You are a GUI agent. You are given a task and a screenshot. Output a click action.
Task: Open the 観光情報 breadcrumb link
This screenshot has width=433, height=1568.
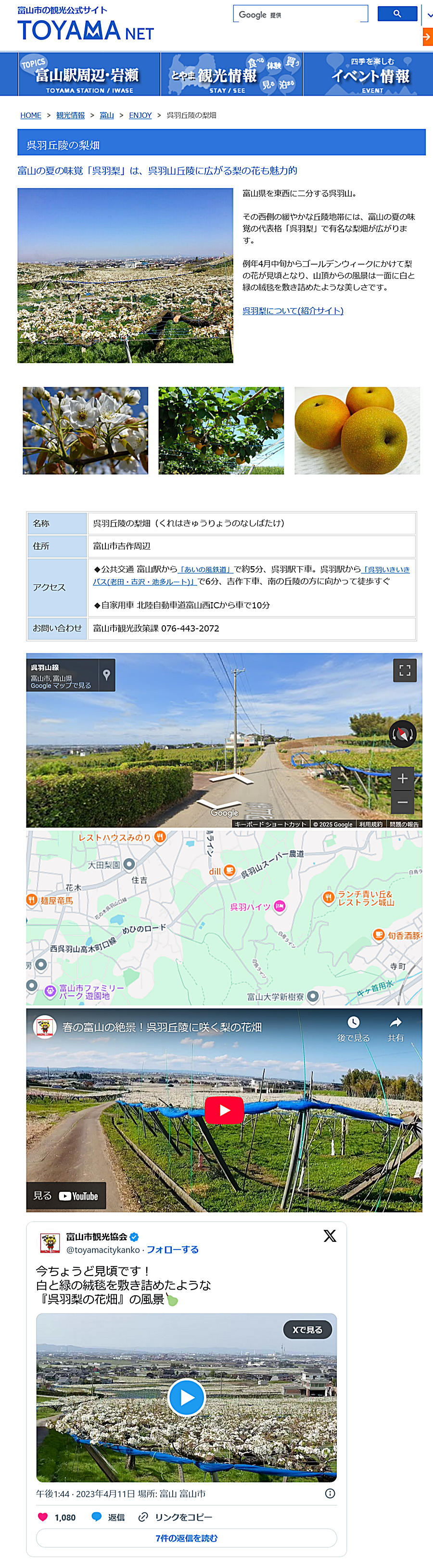tap(71, 115)
